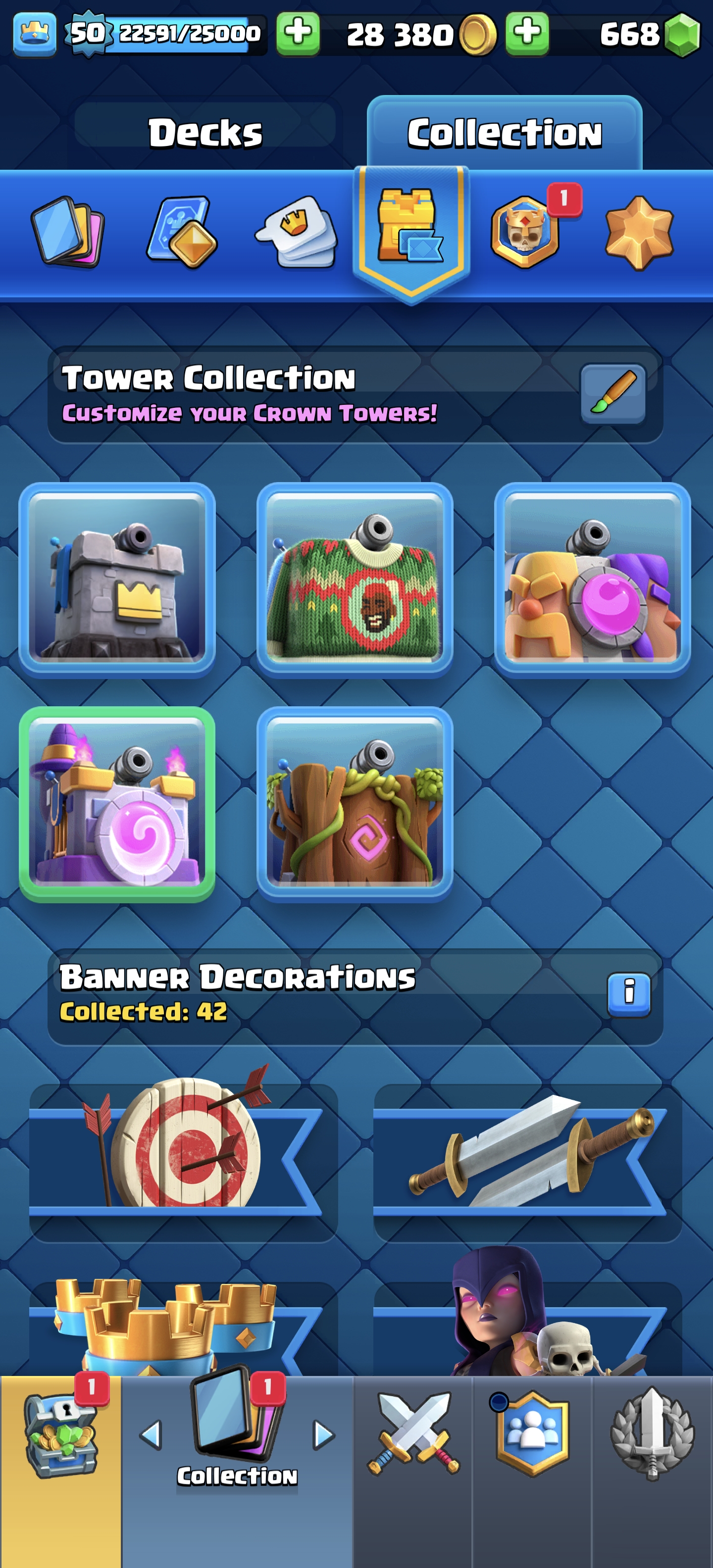This screenshot has width=713, height=1568.
Task: Switch to the Decks tab
Action: pos(205,132)
